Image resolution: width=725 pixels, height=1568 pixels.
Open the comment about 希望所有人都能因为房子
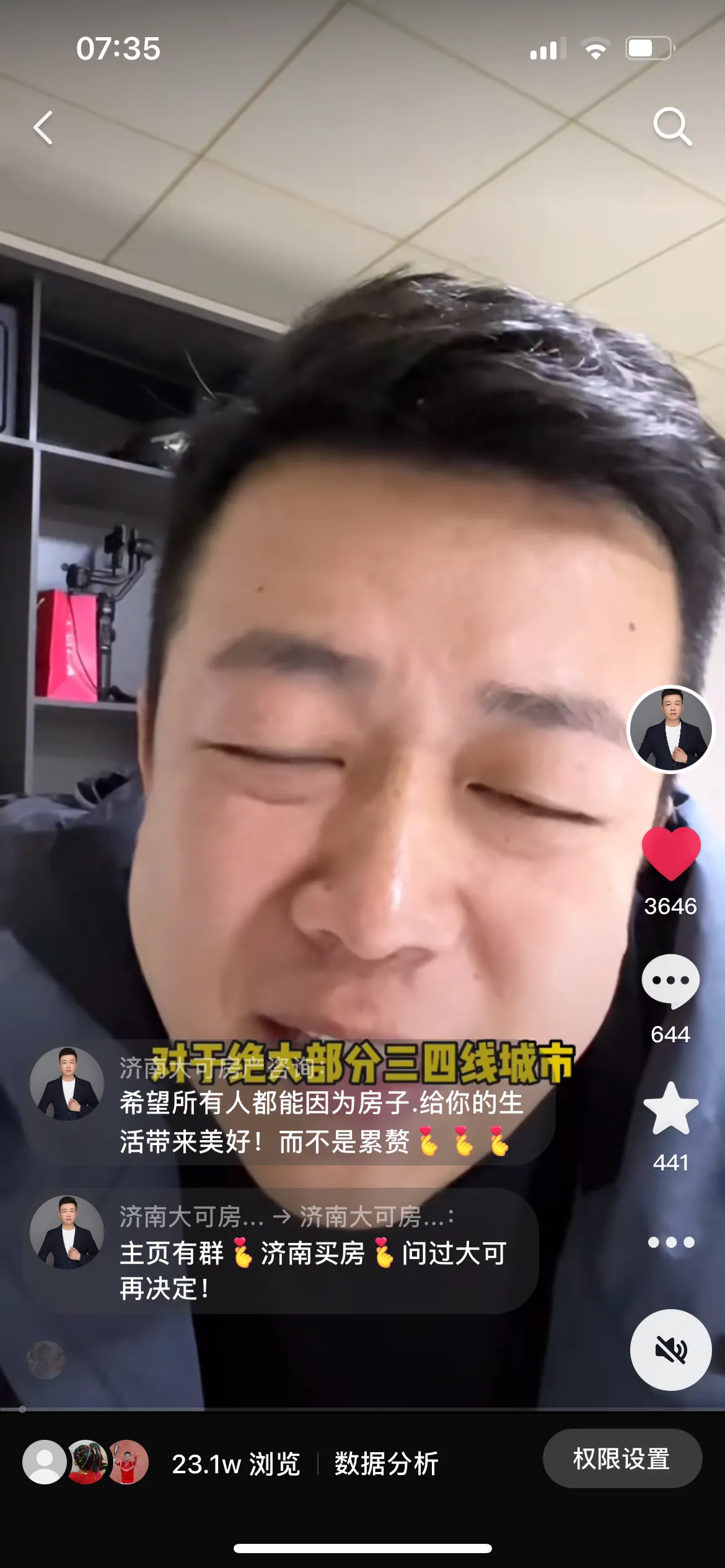click(321, 1121)
